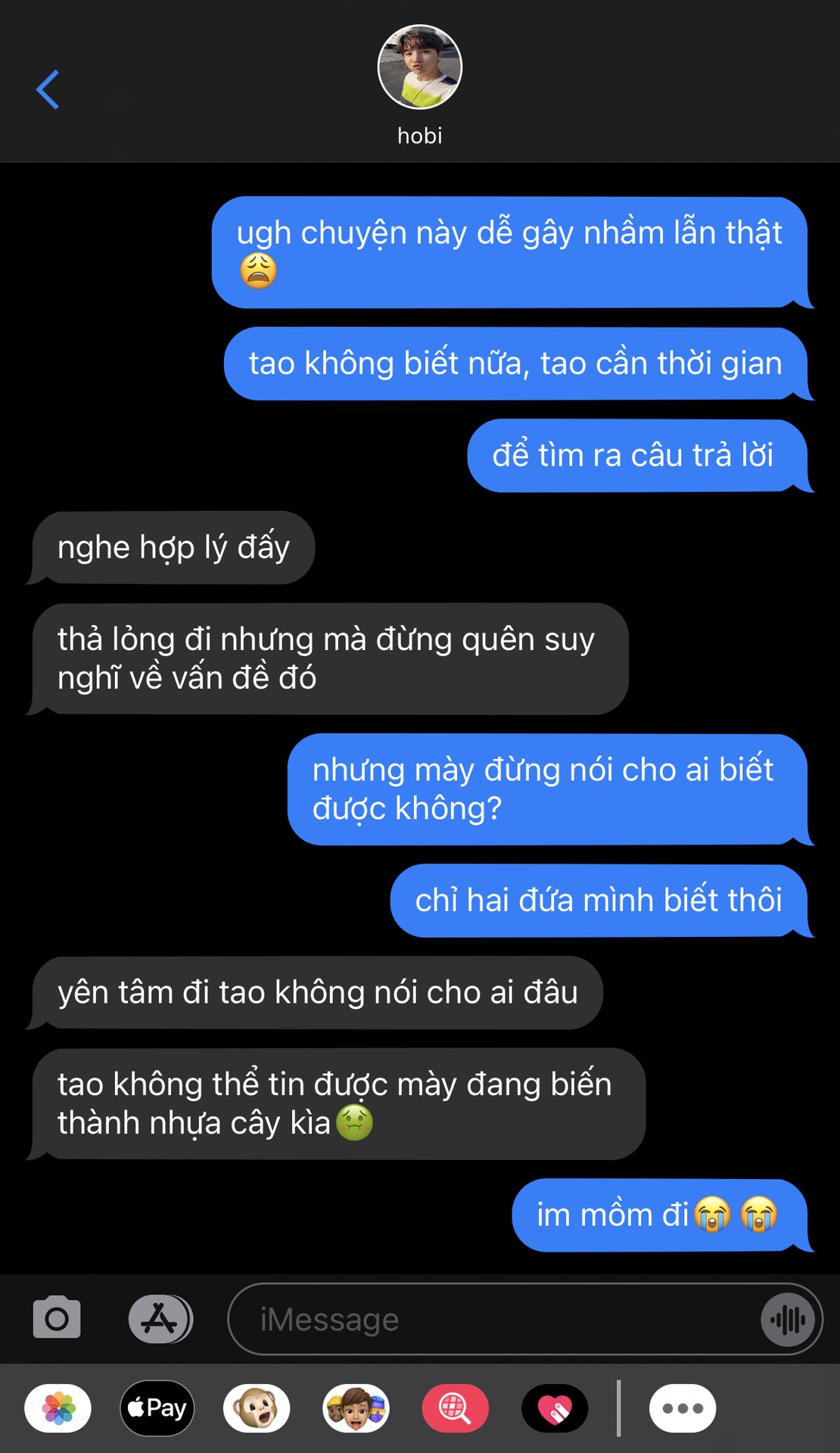Toggle the App Store apps drawer
The width and height of the screenshot is (840, 1453).
pos(160,1319)
